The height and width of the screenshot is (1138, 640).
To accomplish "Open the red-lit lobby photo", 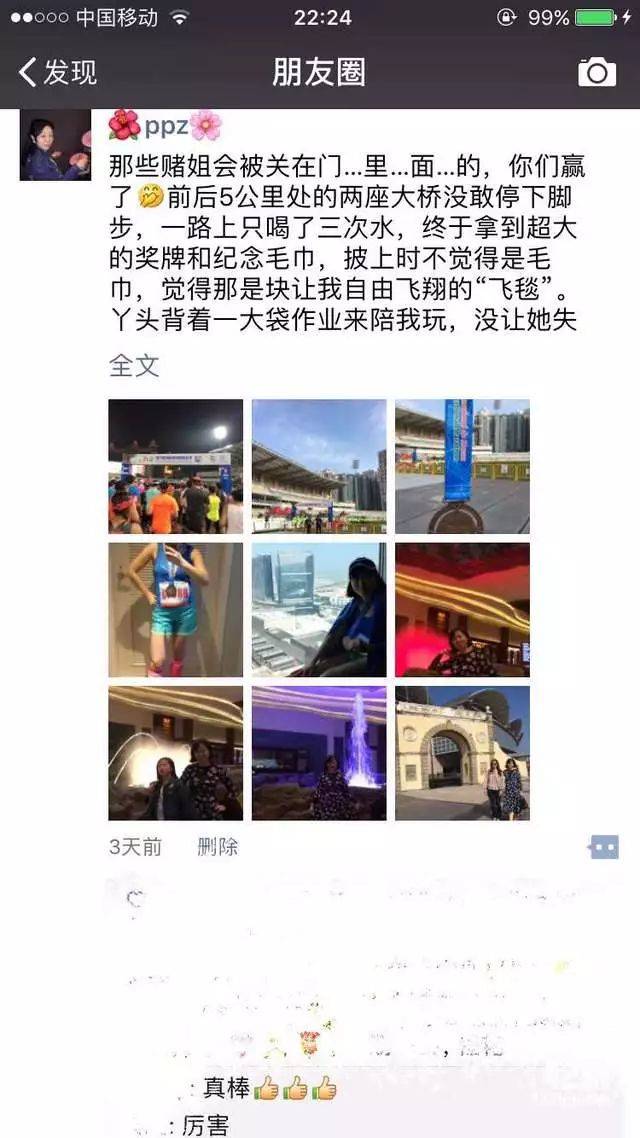I will (462, 610).
